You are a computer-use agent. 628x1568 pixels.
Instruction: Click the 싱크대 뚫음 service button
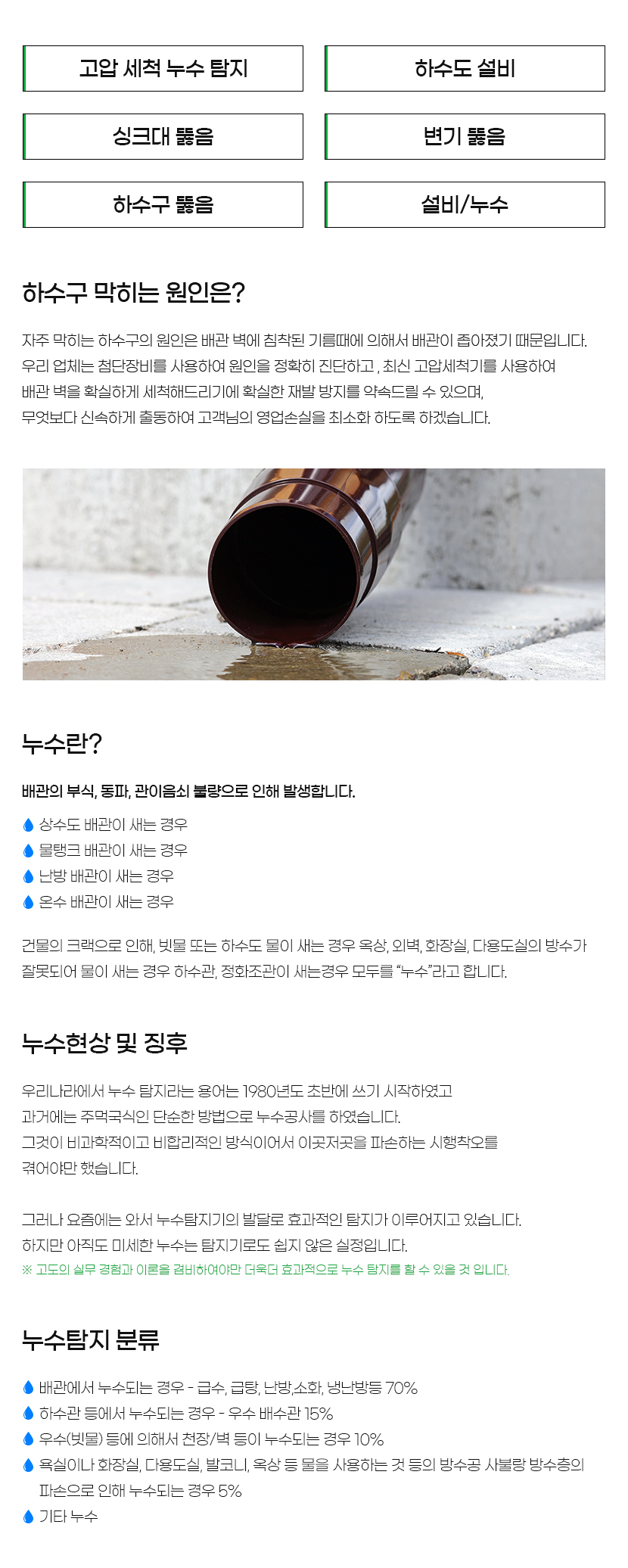tap(164, 136)
